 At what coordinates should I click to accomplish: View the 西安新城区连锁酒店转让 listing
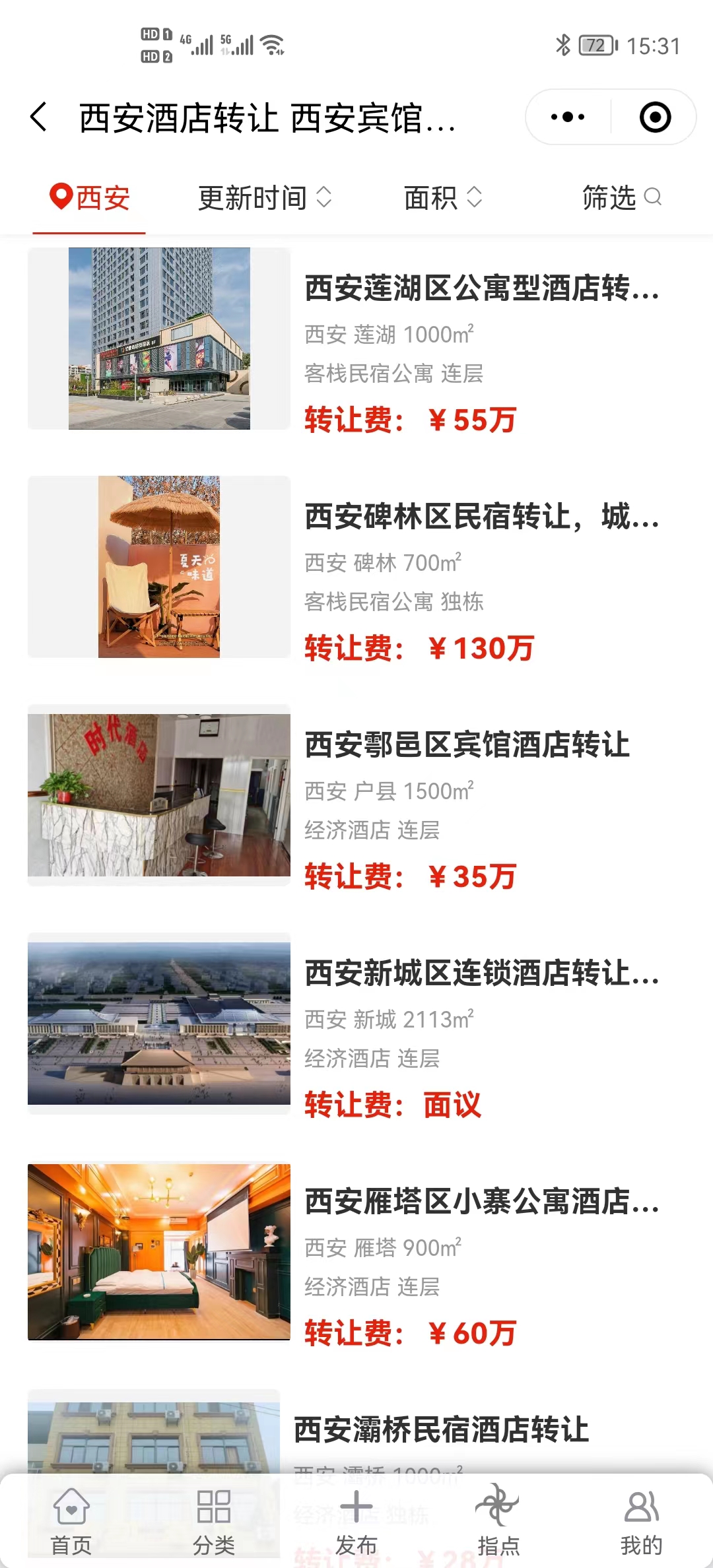(481, 973)
